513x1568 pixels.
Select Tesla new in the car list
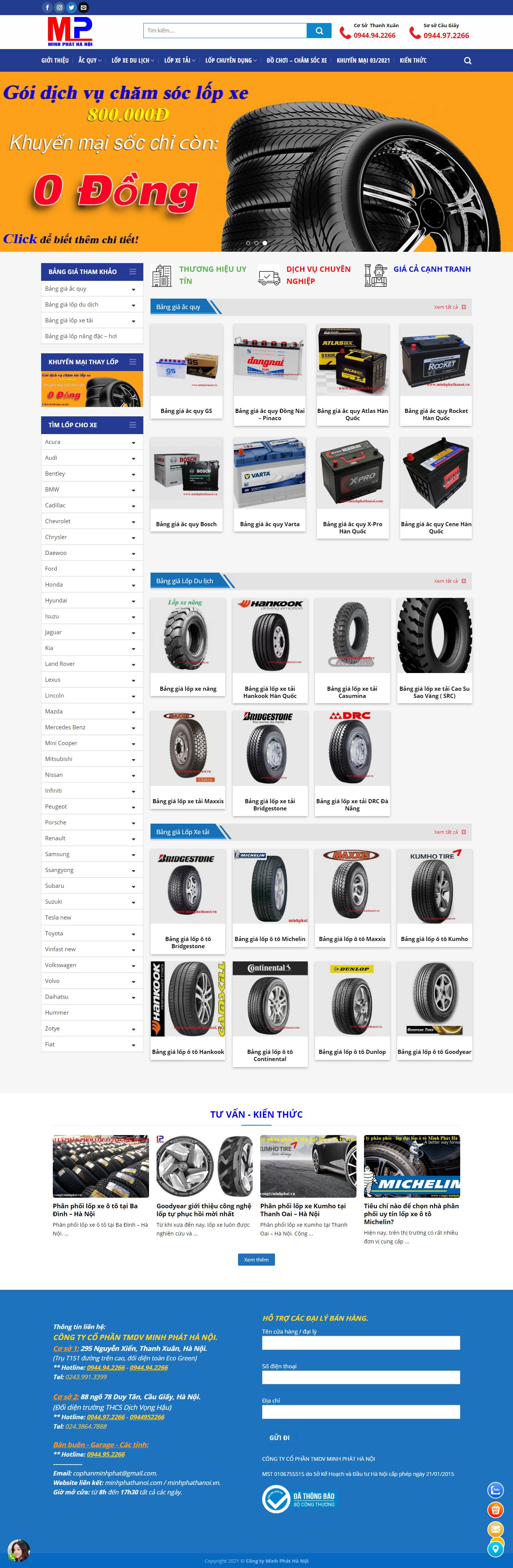tap(58, 917)
